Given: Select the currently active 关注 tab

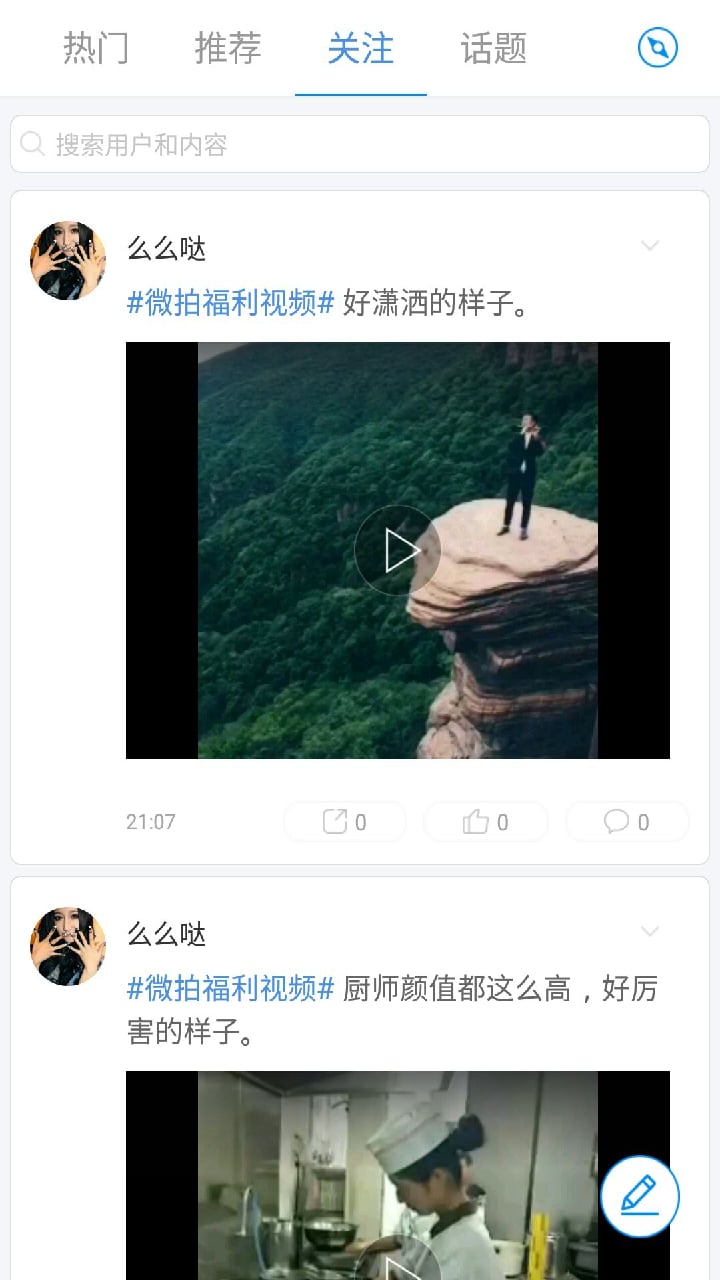Looking at the screenshot, I should [x=361, y=50].
